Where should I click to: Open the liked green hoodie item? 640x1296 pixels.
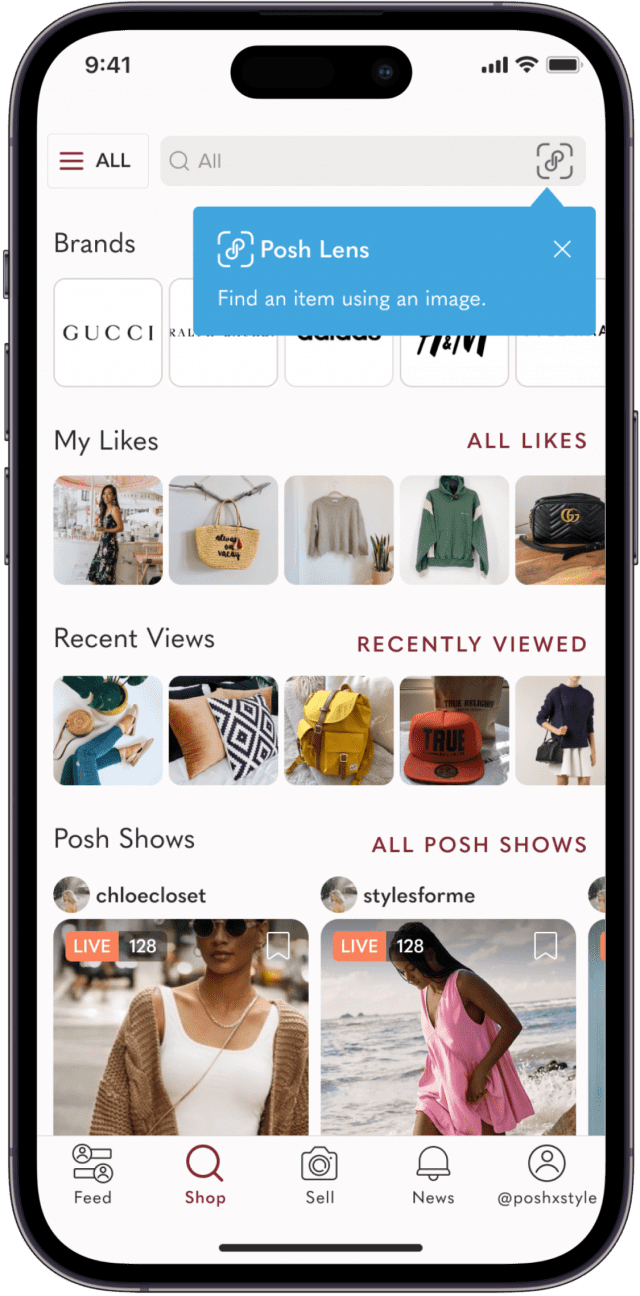click(x=454, y=530)
